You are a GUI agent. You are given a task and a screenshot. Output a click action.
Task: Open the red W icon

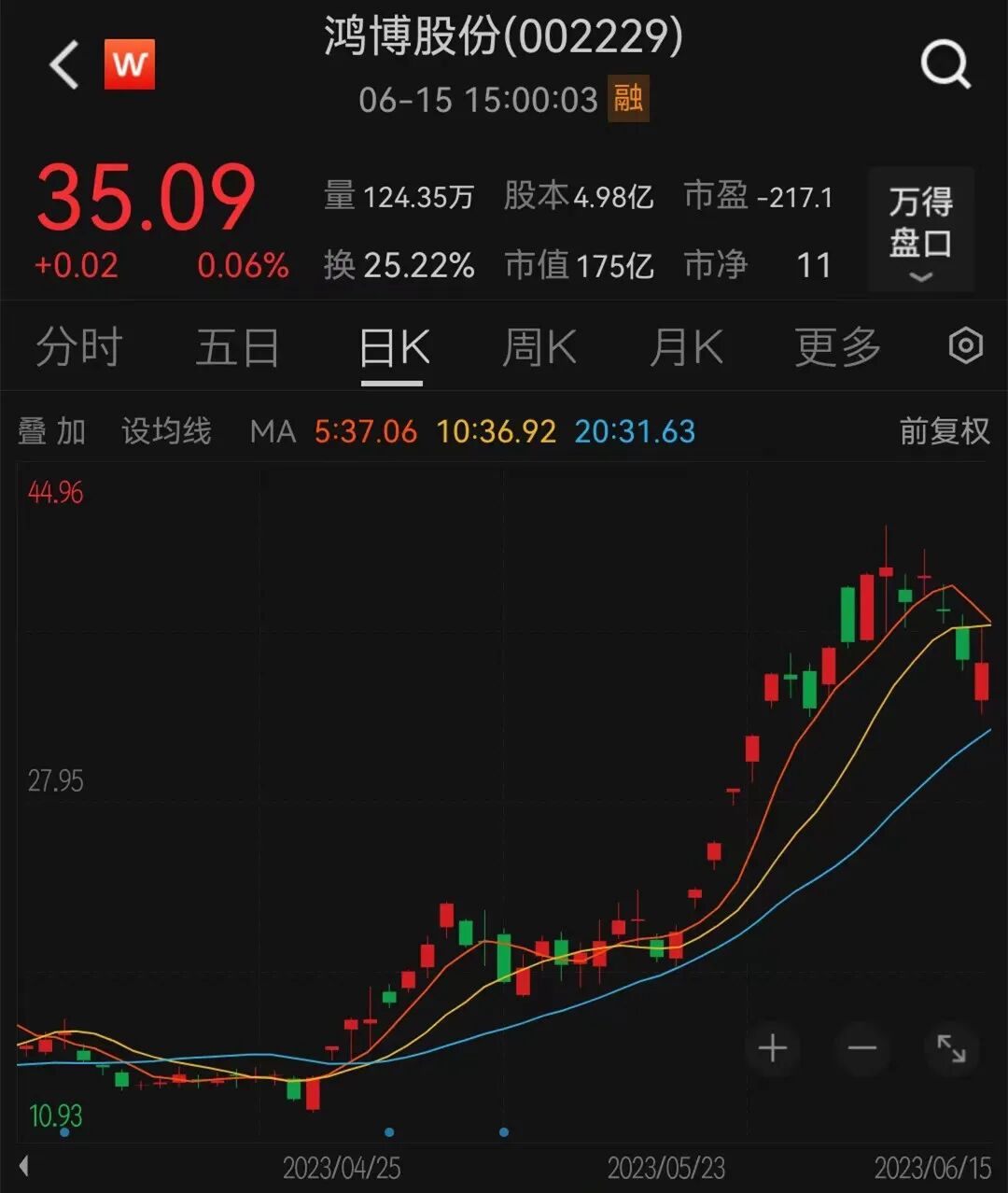click(x=129, y=65)
